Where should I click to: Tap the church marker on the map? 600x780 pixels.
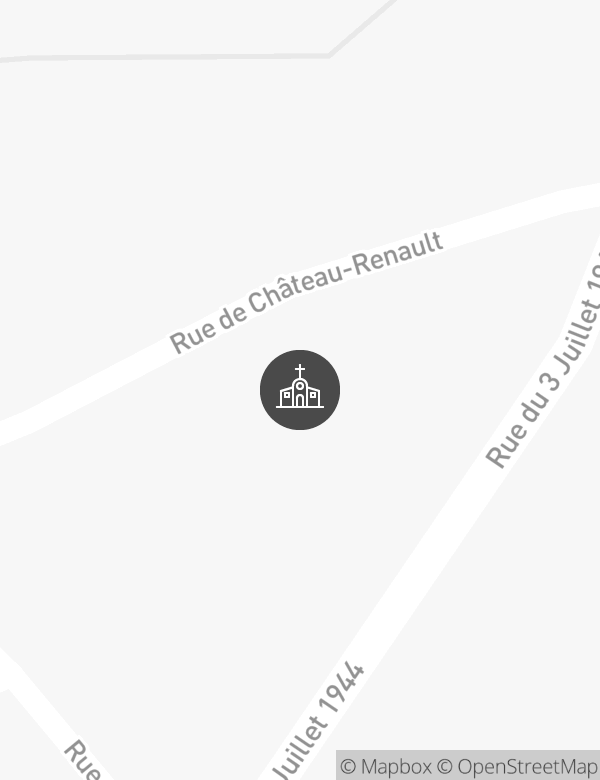click(x=300, y=390)
